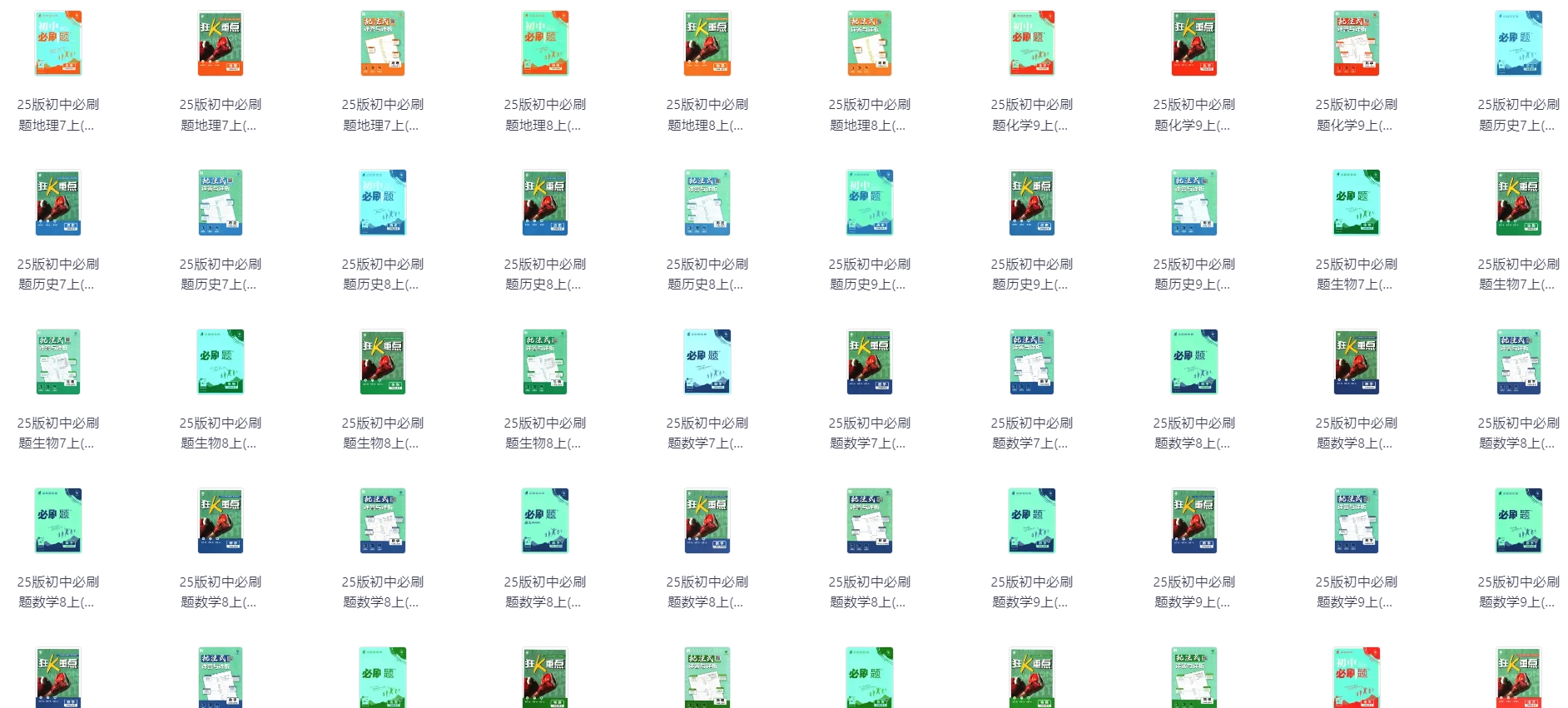Open 数学7上 file with 必刷题 cover
1568x708 pixels.
coord(707,362)
